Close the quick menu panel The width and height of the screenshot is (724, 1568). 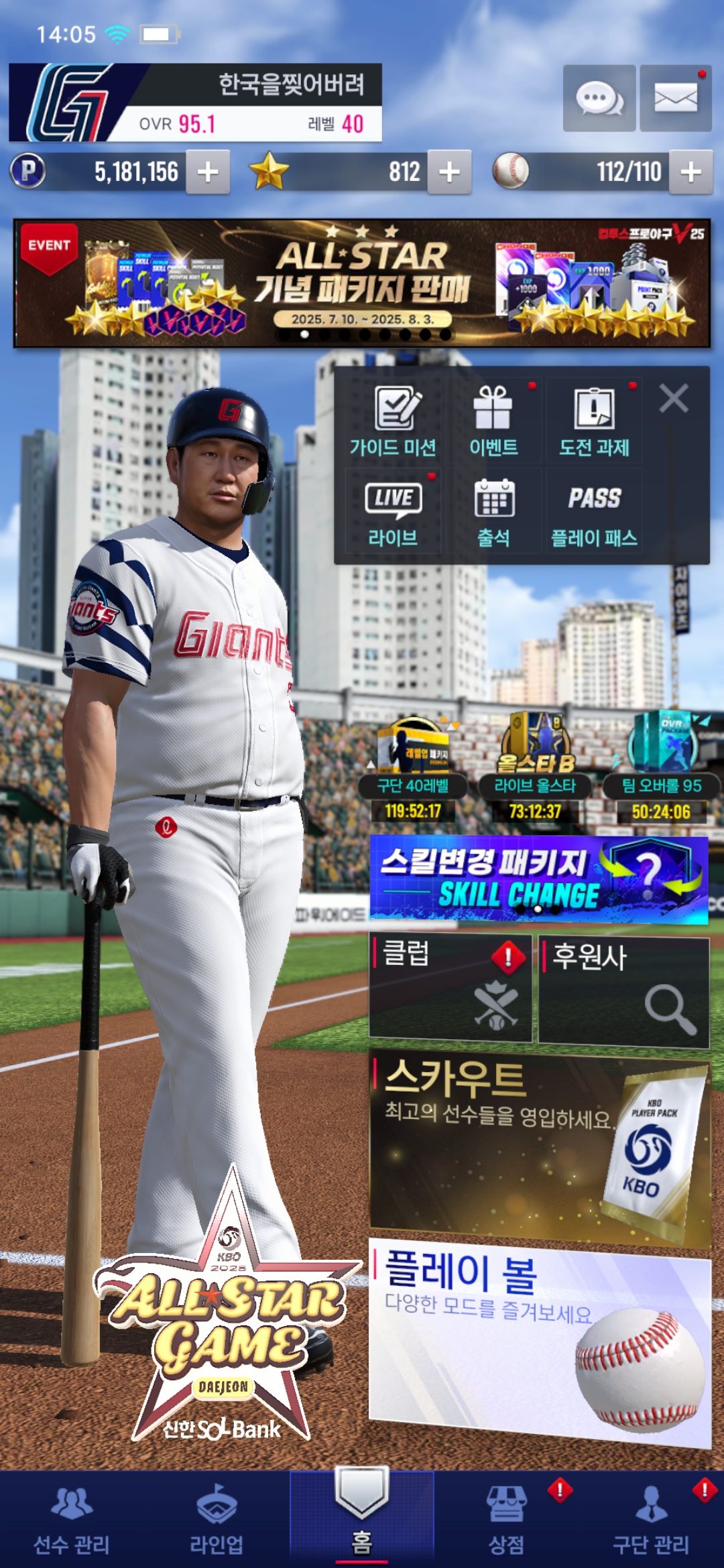673,399
